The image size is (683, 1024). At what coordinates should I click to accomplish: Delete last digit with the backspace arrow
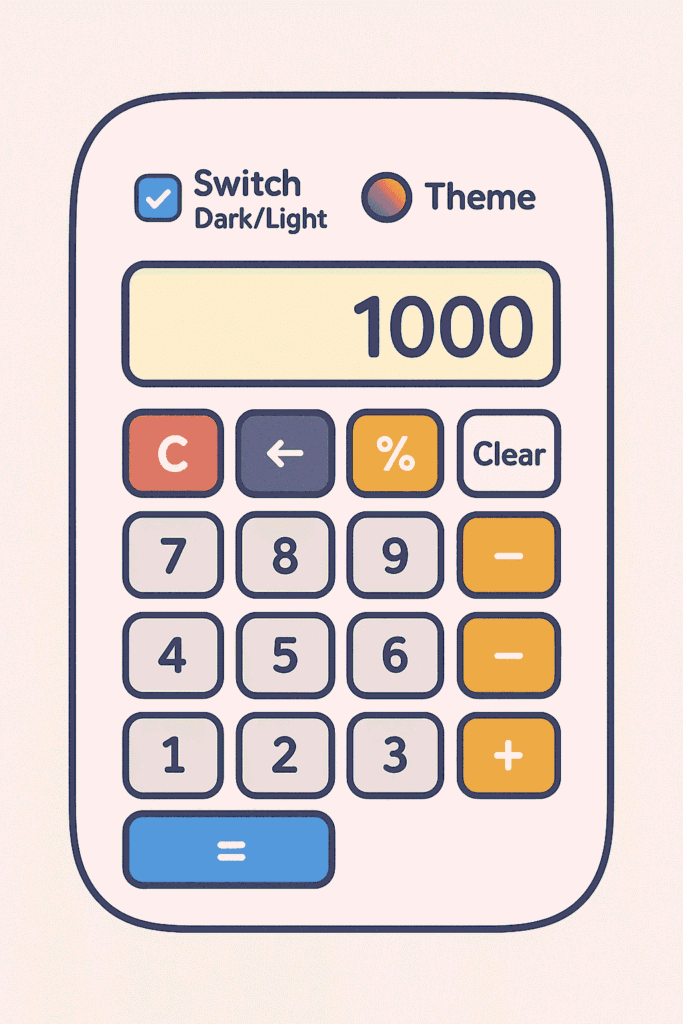pos(285,454)
